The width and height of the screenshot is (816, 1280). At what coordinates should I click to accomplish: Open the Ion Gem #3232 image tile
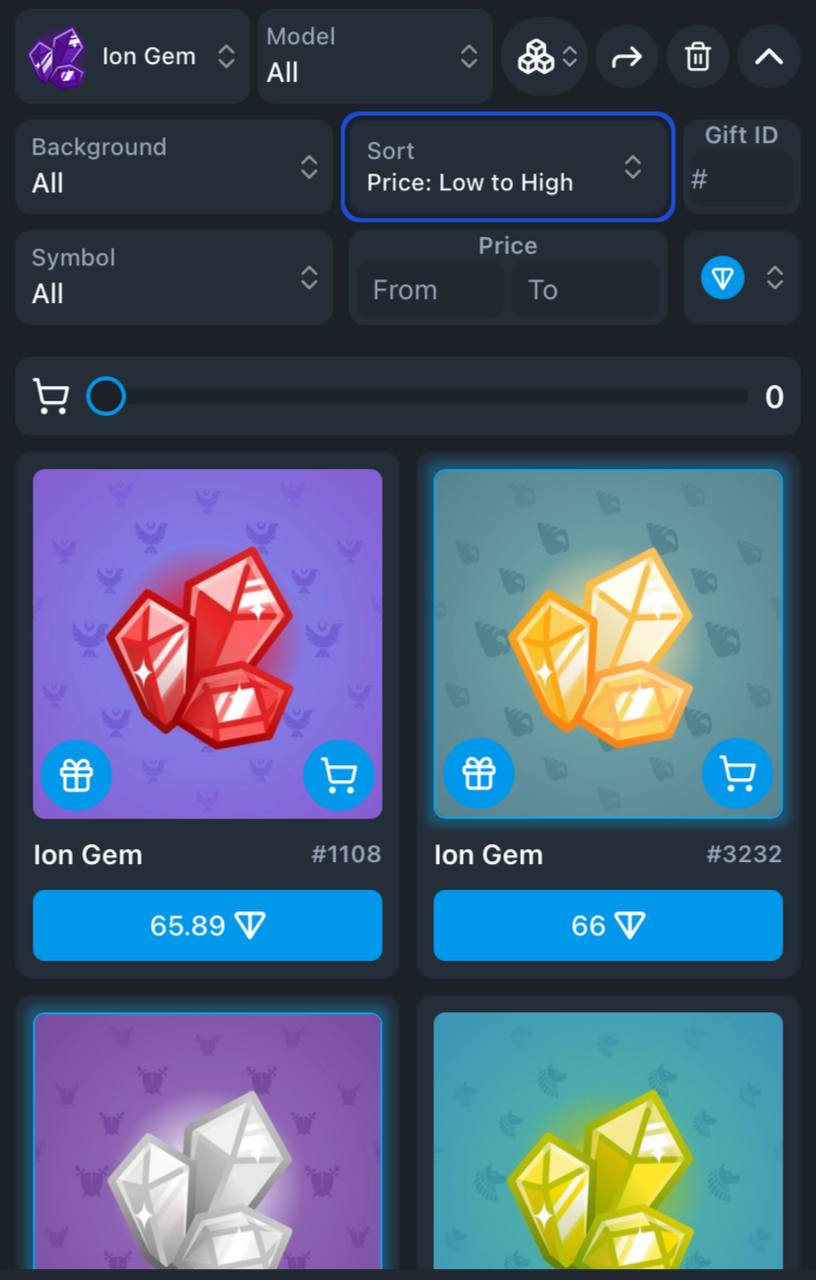[607, 620]
